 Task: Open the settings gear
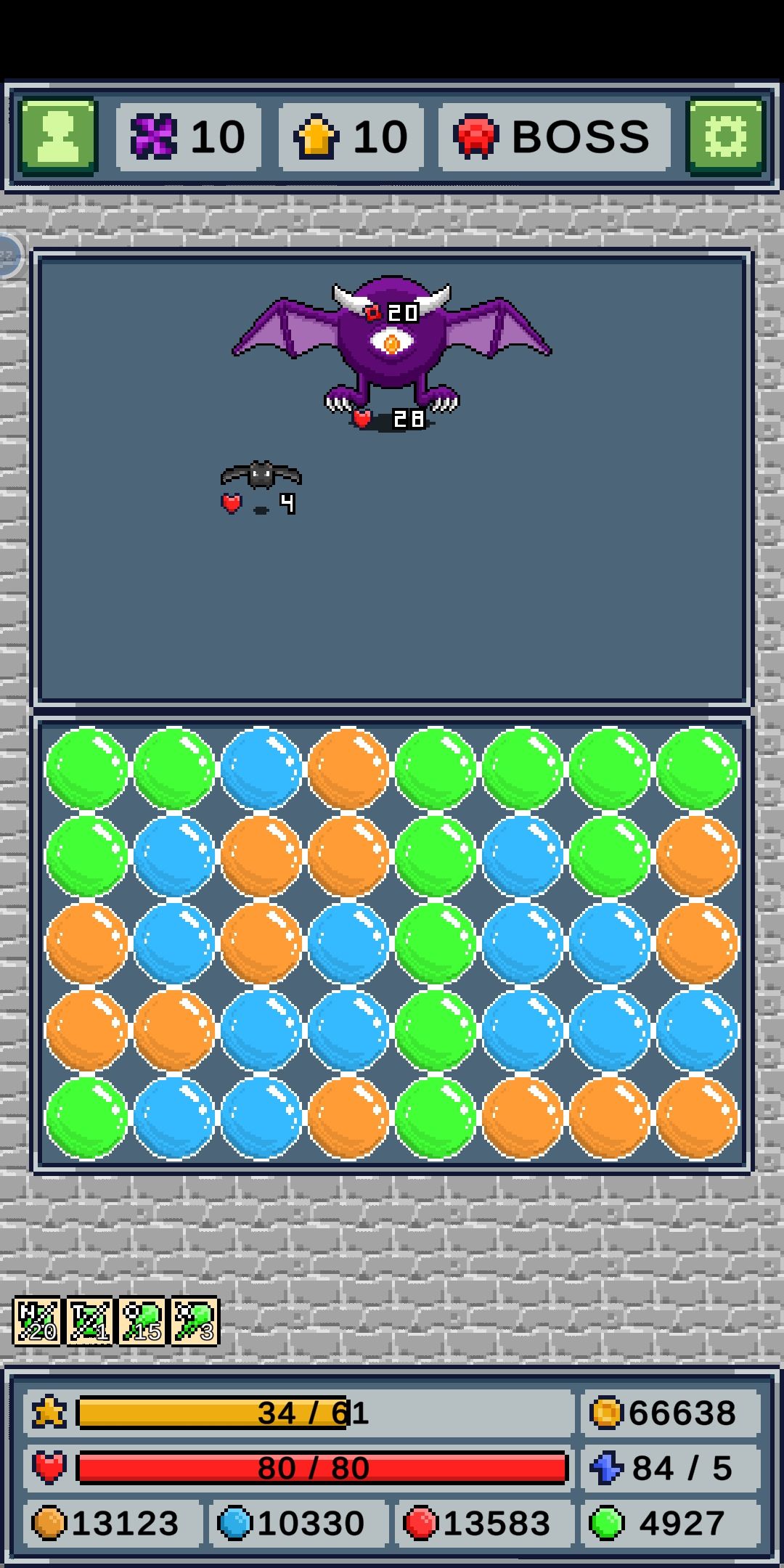(725, 136)
